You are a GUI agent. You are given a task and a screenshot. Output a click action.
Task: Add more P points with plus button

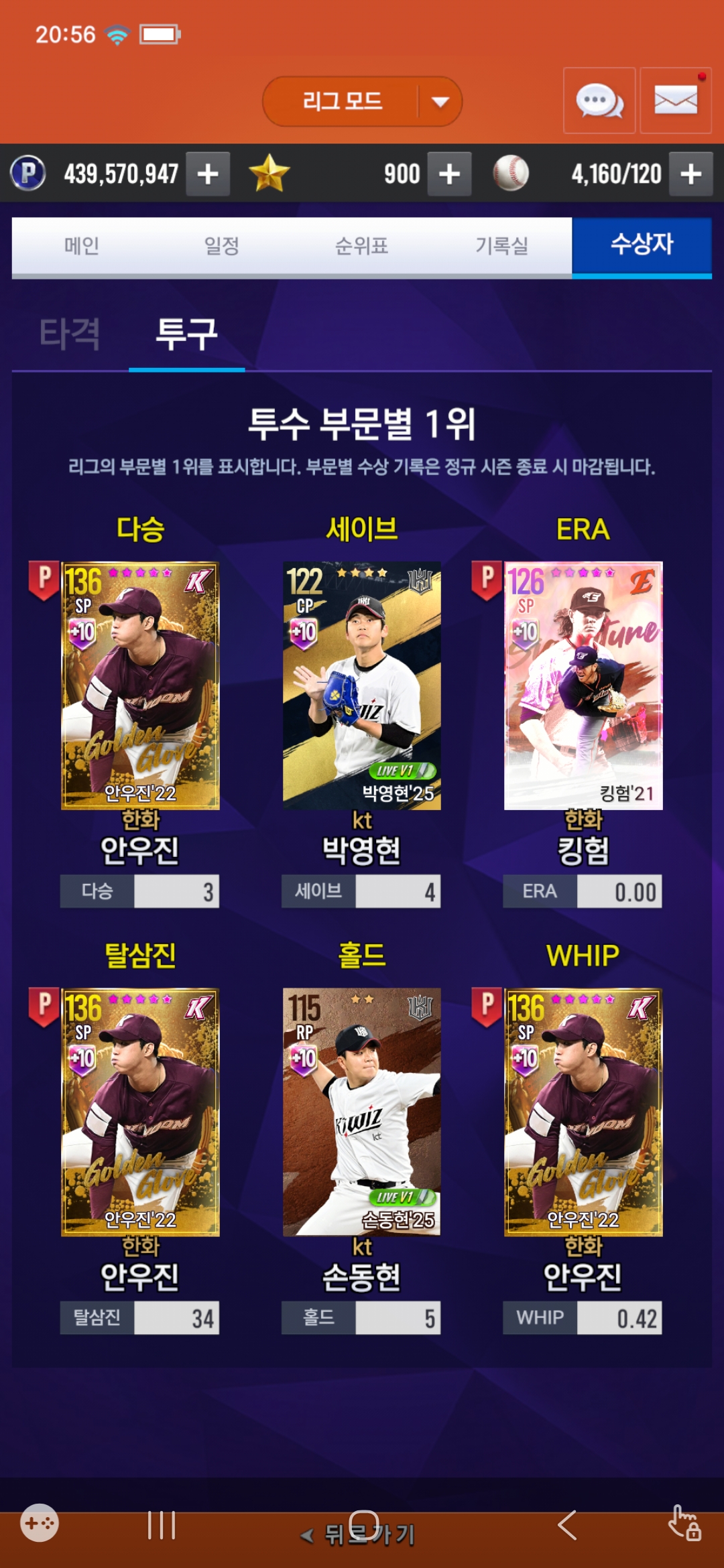(x=208, y=174)
